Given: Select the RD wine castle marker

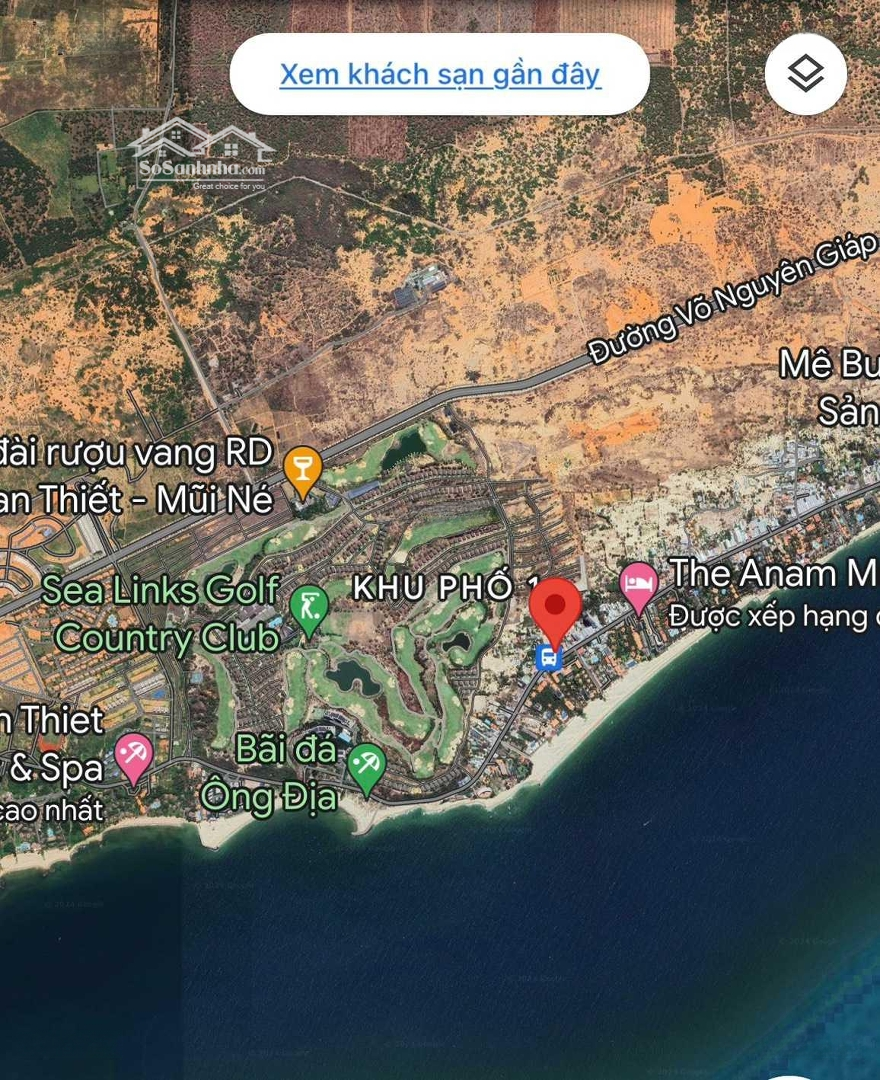Looking at the screenshot, I should click(x=302, y=468).
